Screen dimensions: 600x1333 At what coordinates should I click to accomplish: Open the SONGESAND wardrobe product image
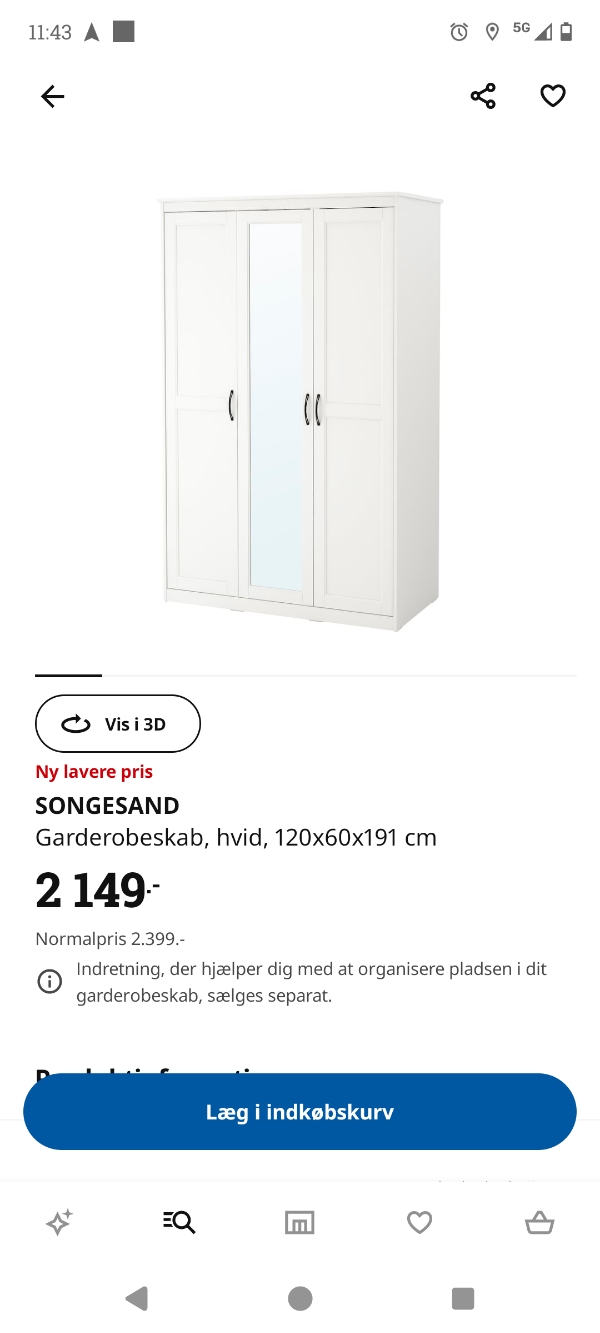click(300, 410)
